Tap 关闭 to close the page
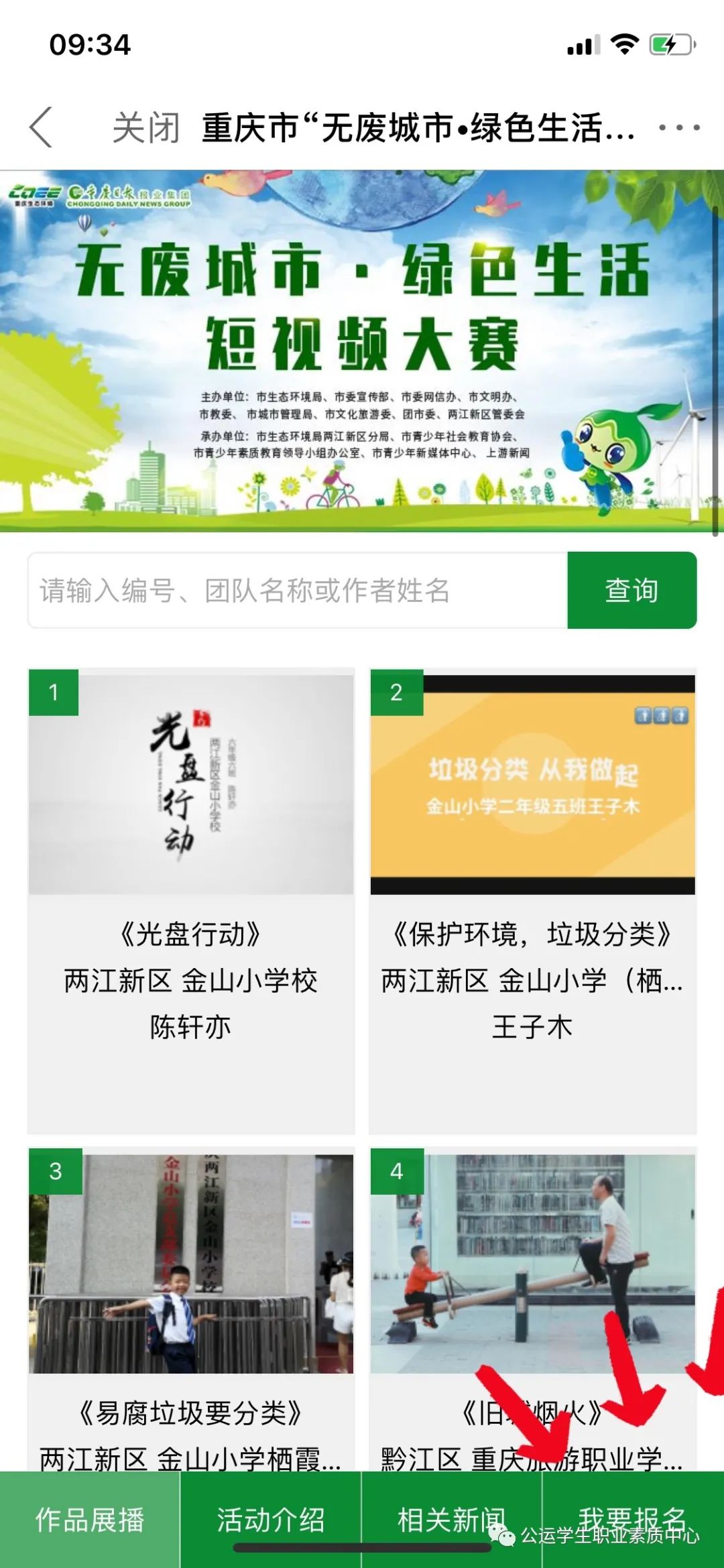 click(145, 127)
